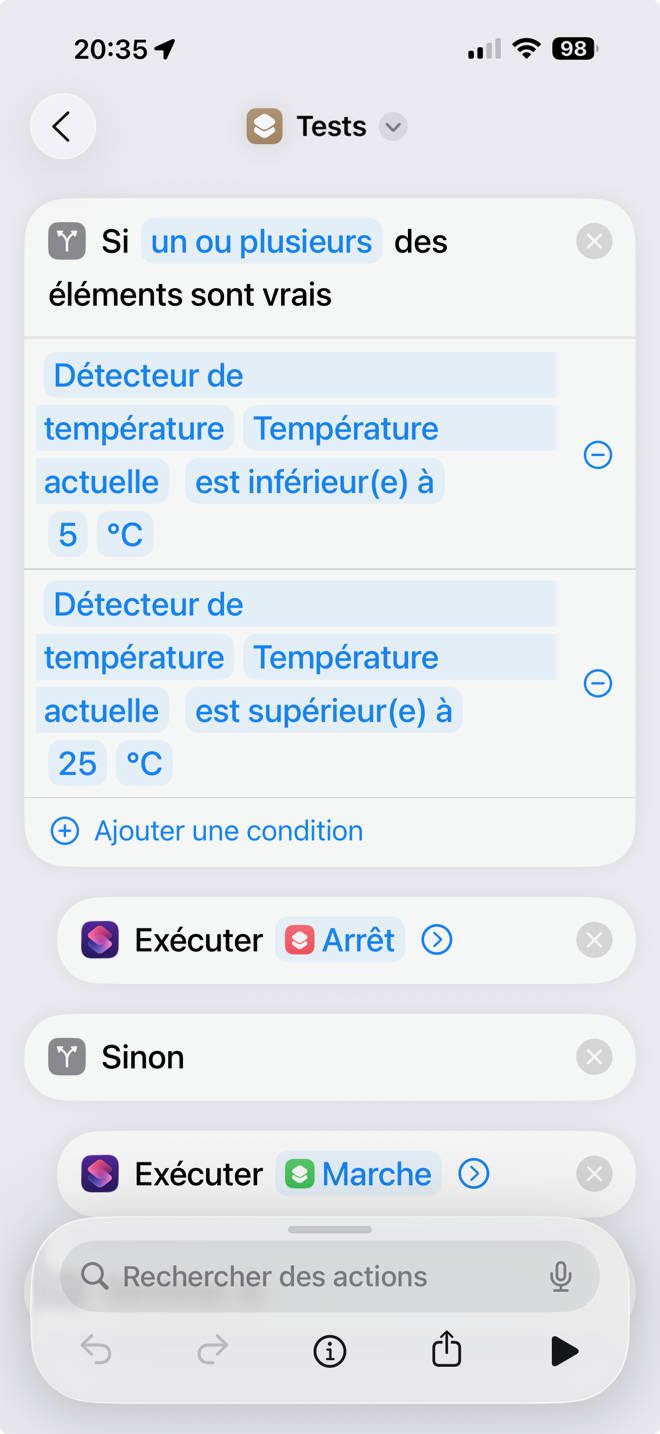Image resolution: width=660 pixels, height=1434 pixels.
Task: Delete the Si action block
Action: [x=594, y=241]
